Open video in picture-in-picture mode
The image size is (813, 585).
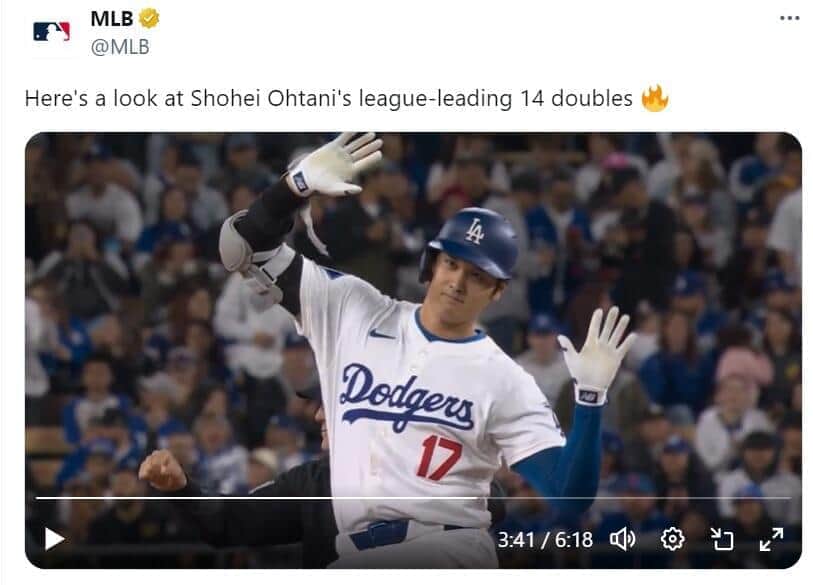[722, 540]
